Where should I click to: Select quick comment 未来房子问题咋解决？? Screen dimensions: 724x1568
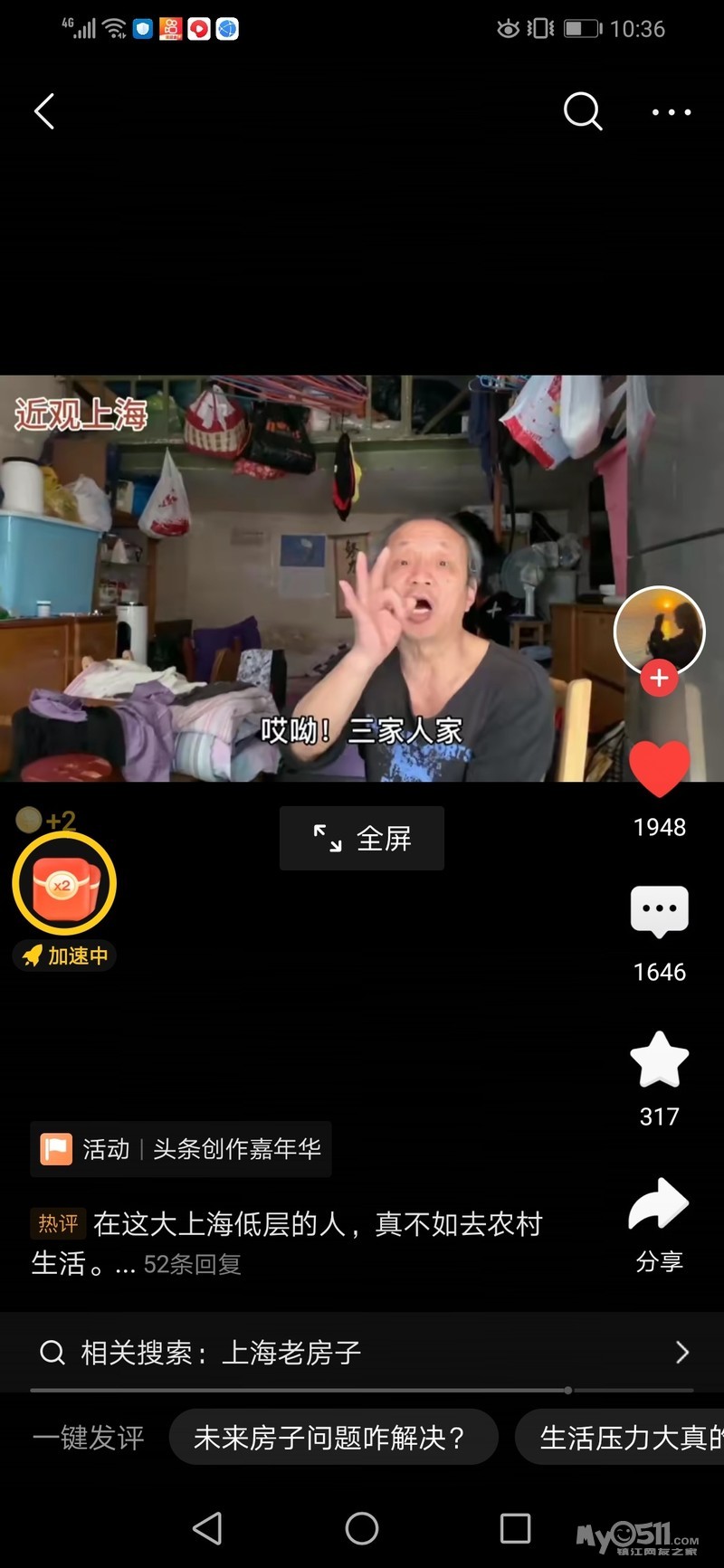(x=331, y=1438)
